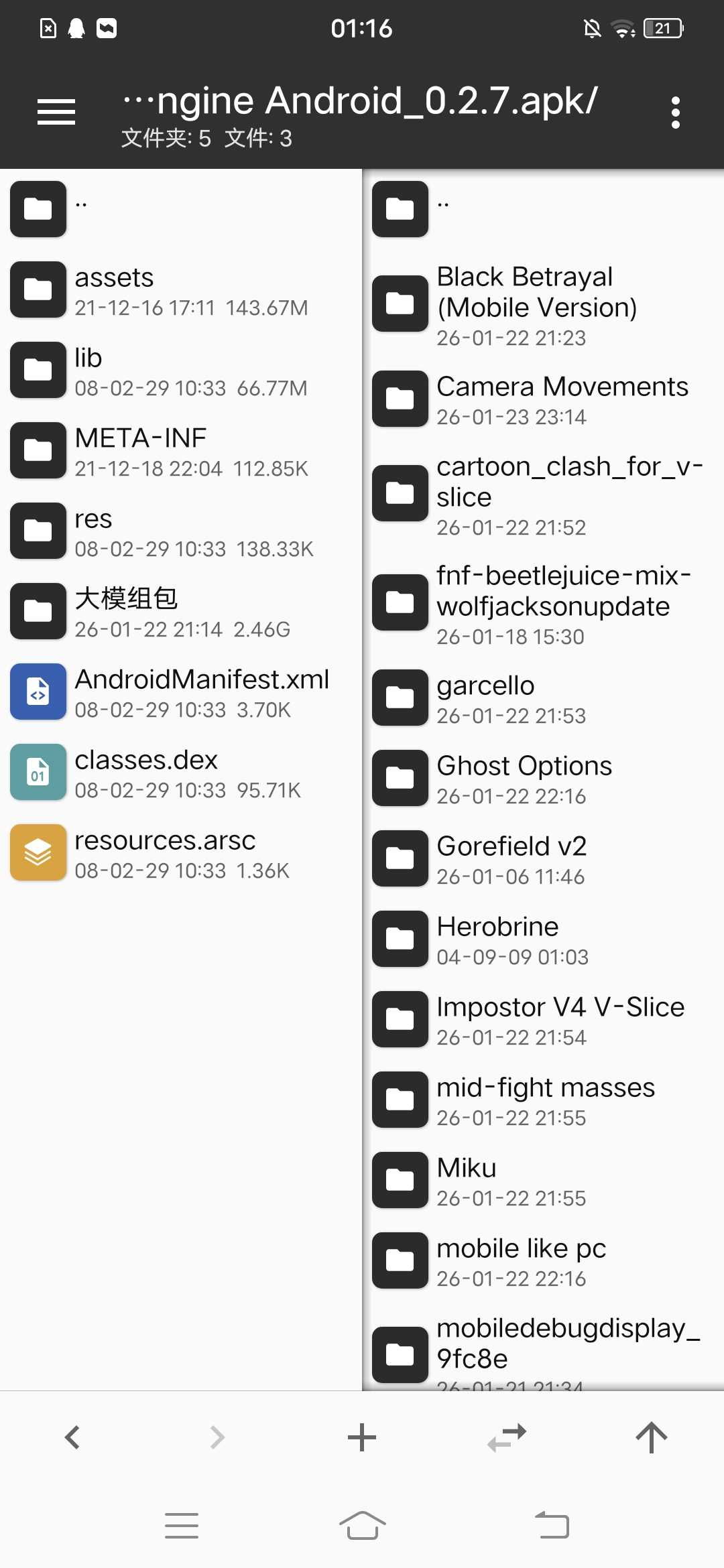Go to the system home screen
724x1568 pixels.
coord(362,1526)
